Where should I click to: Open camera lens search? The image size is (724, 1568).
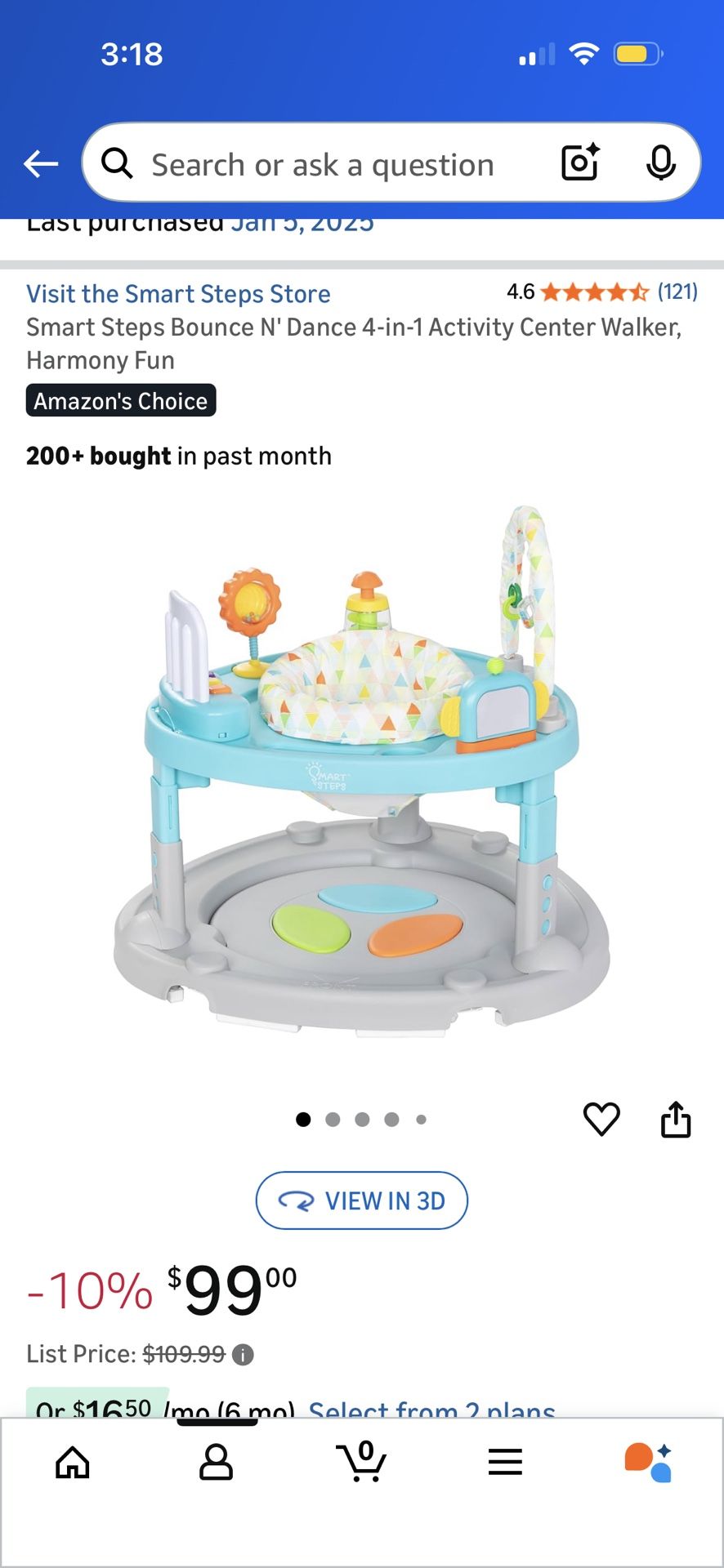580,163
